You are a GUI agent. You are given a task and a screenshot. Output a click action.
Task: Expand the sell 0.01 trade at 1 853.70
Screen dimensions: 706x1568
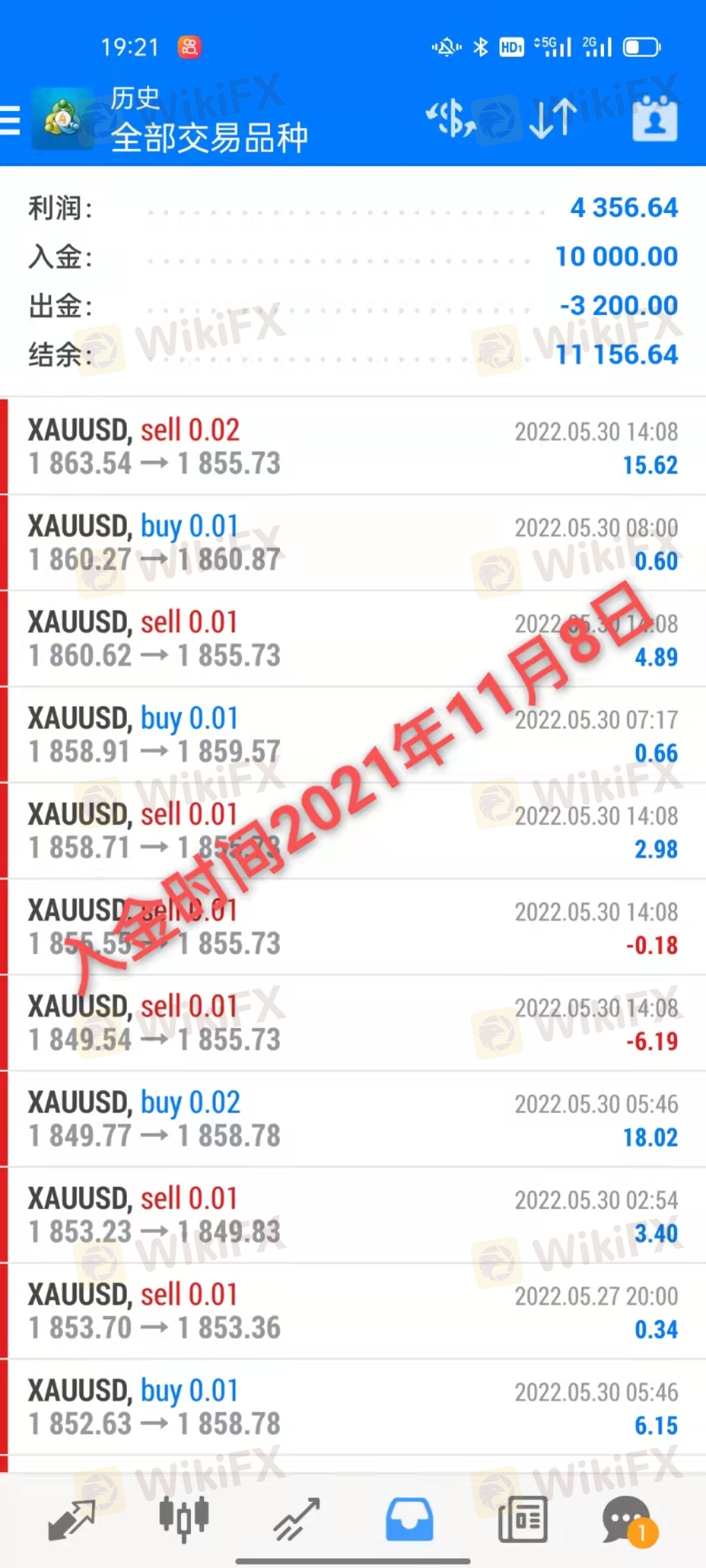353,1311
